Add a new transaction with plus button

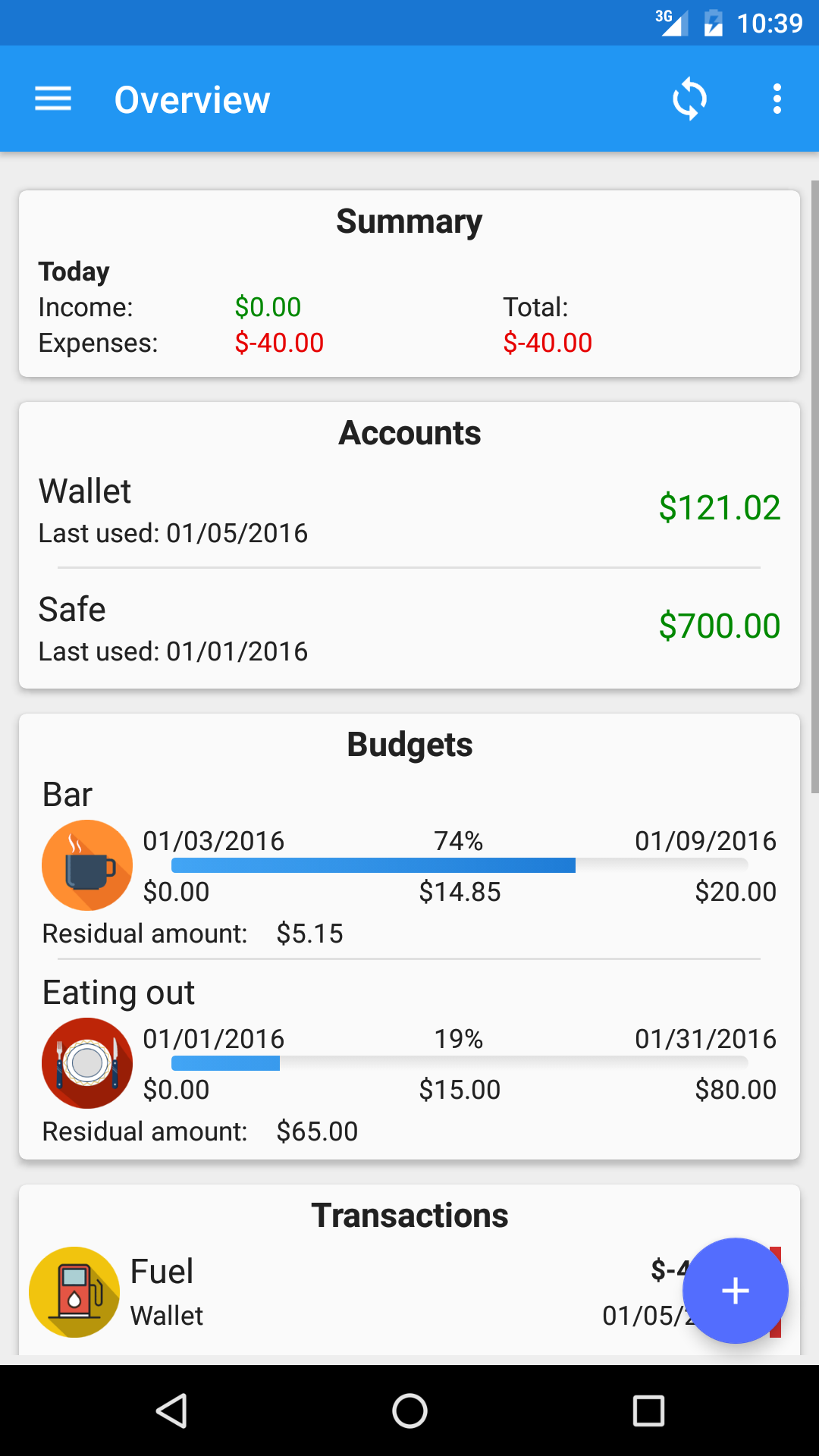735,1291
